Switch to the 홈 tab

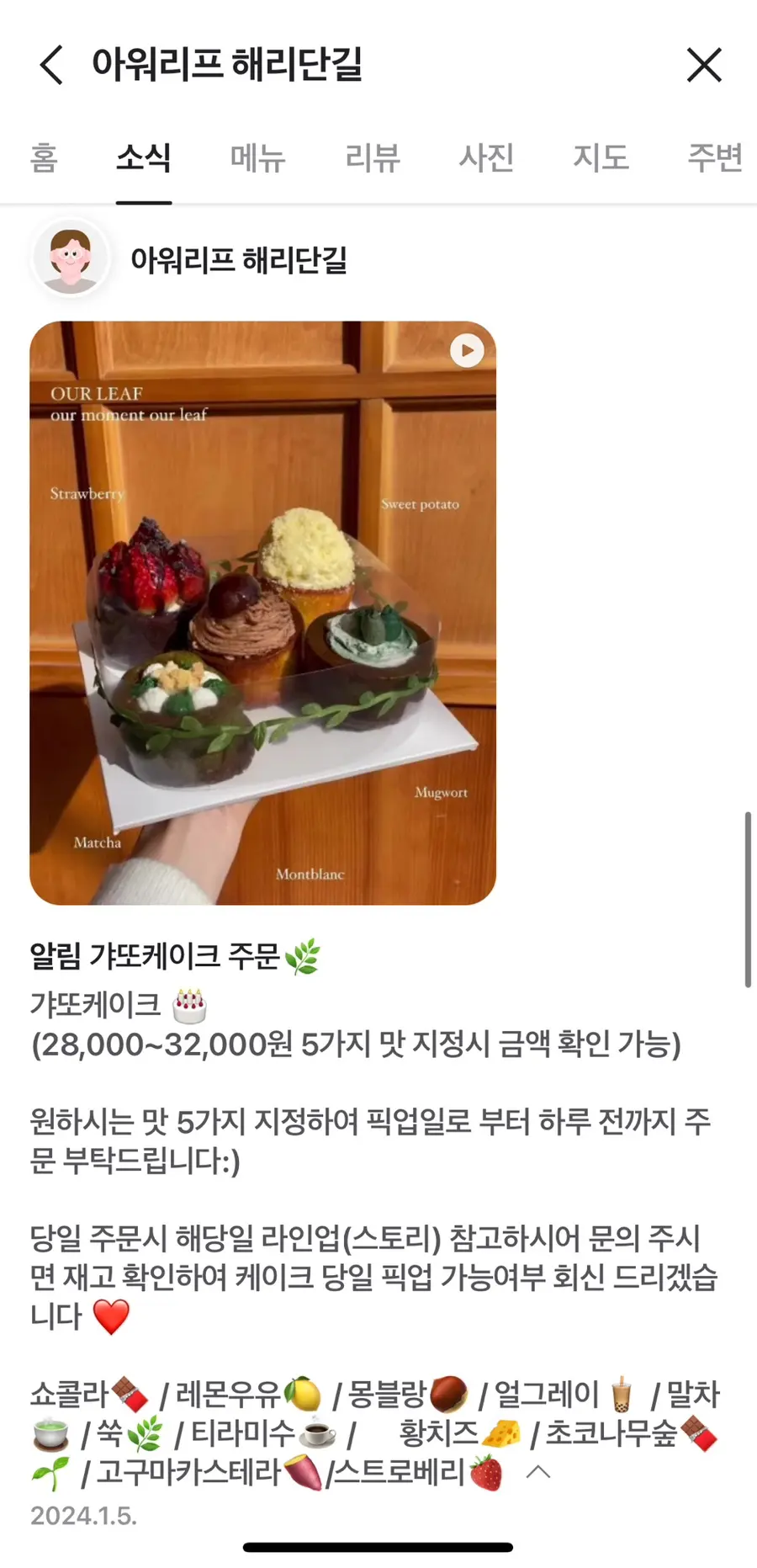pyautogui.click(x=44, y=157)
